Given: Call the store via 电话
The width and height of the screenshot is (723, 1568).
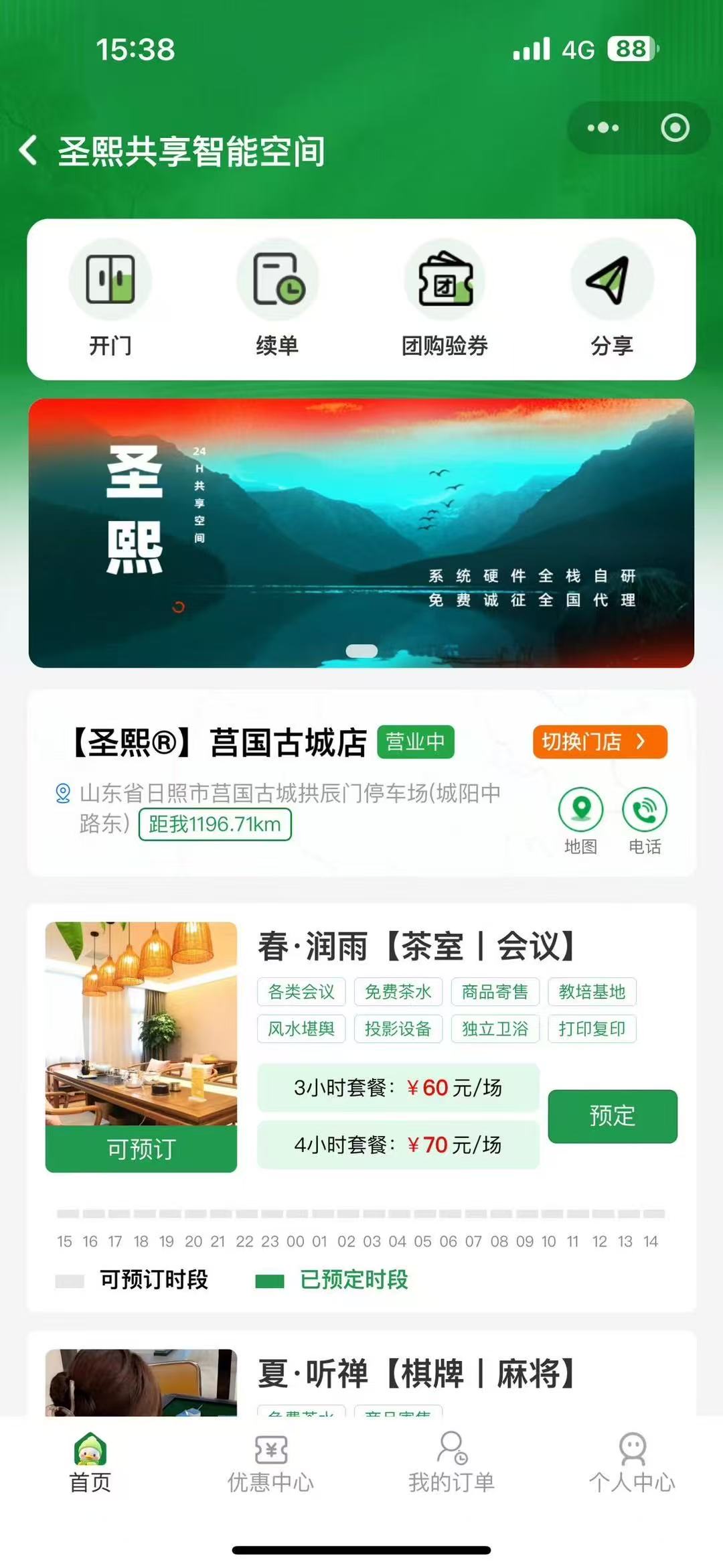Looking at the screenshot, I should [x=644, y=819].
